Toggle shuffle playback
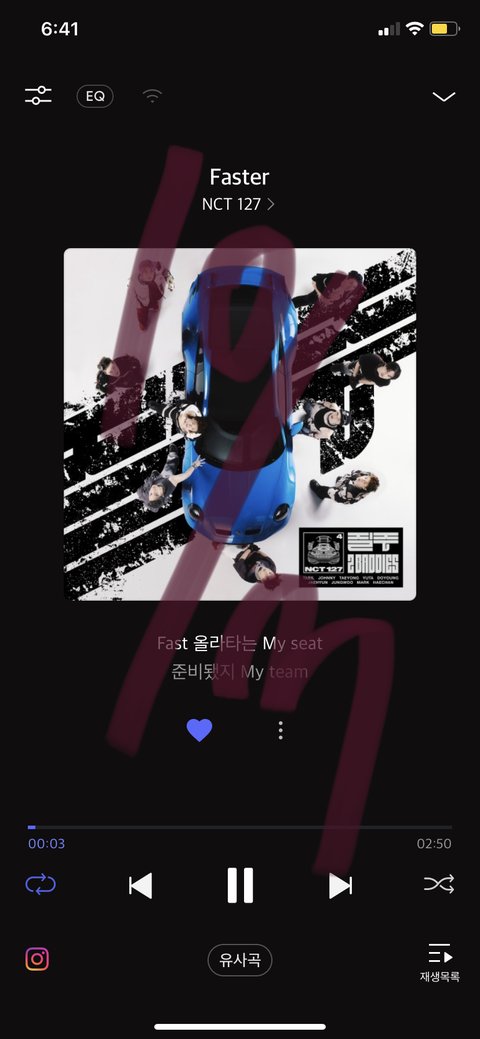This screenshot has height=1039, width=480. (x=439, y=884)
